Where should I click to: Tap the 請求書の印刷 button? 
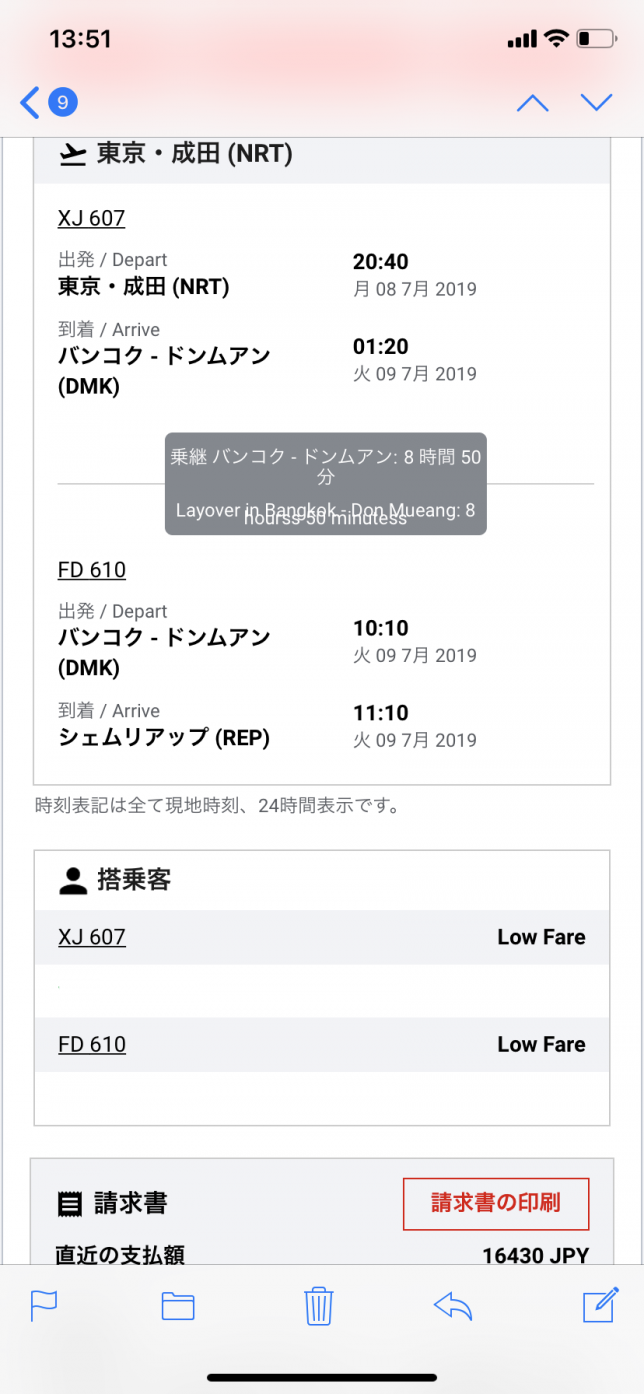(x=495, y=1203)
